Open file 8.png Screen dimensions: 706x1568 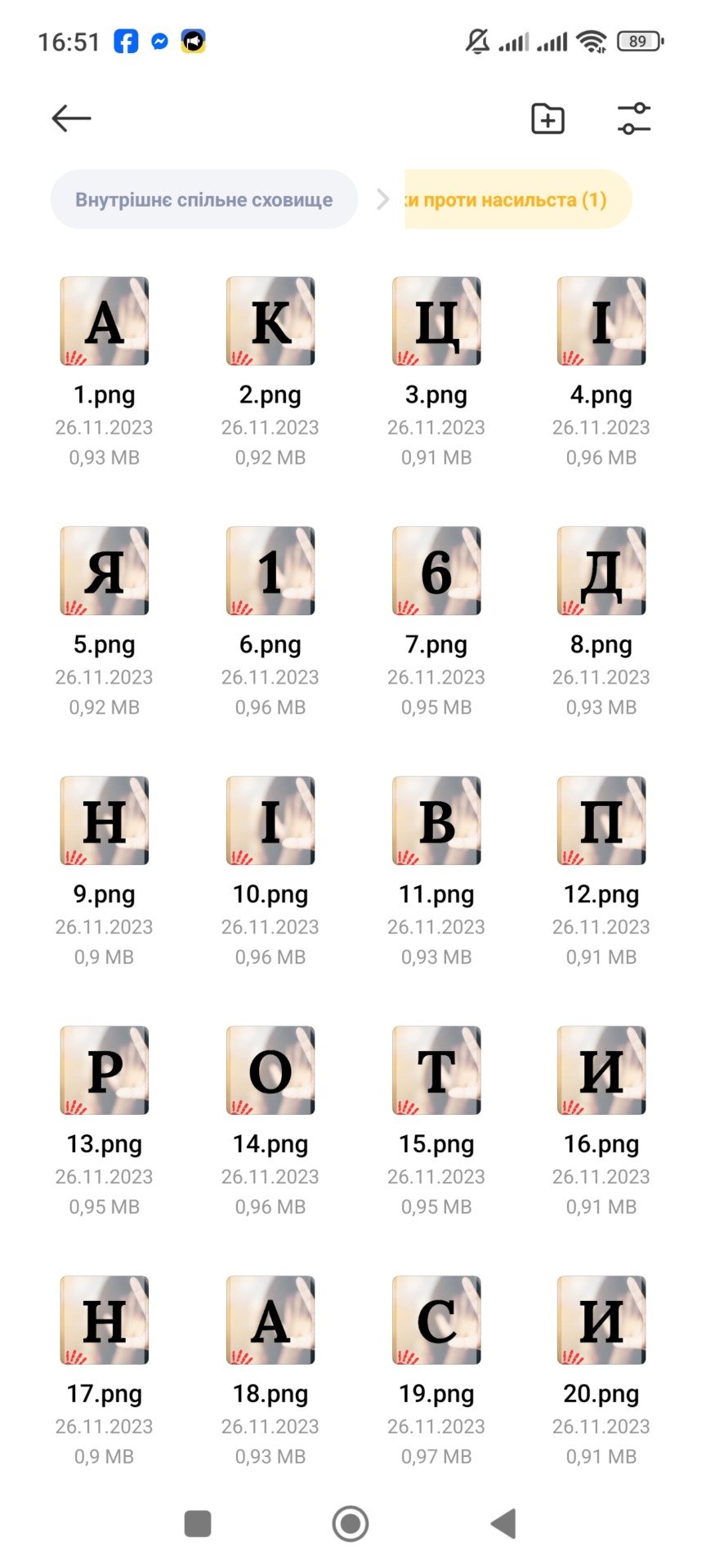[601, 571]
